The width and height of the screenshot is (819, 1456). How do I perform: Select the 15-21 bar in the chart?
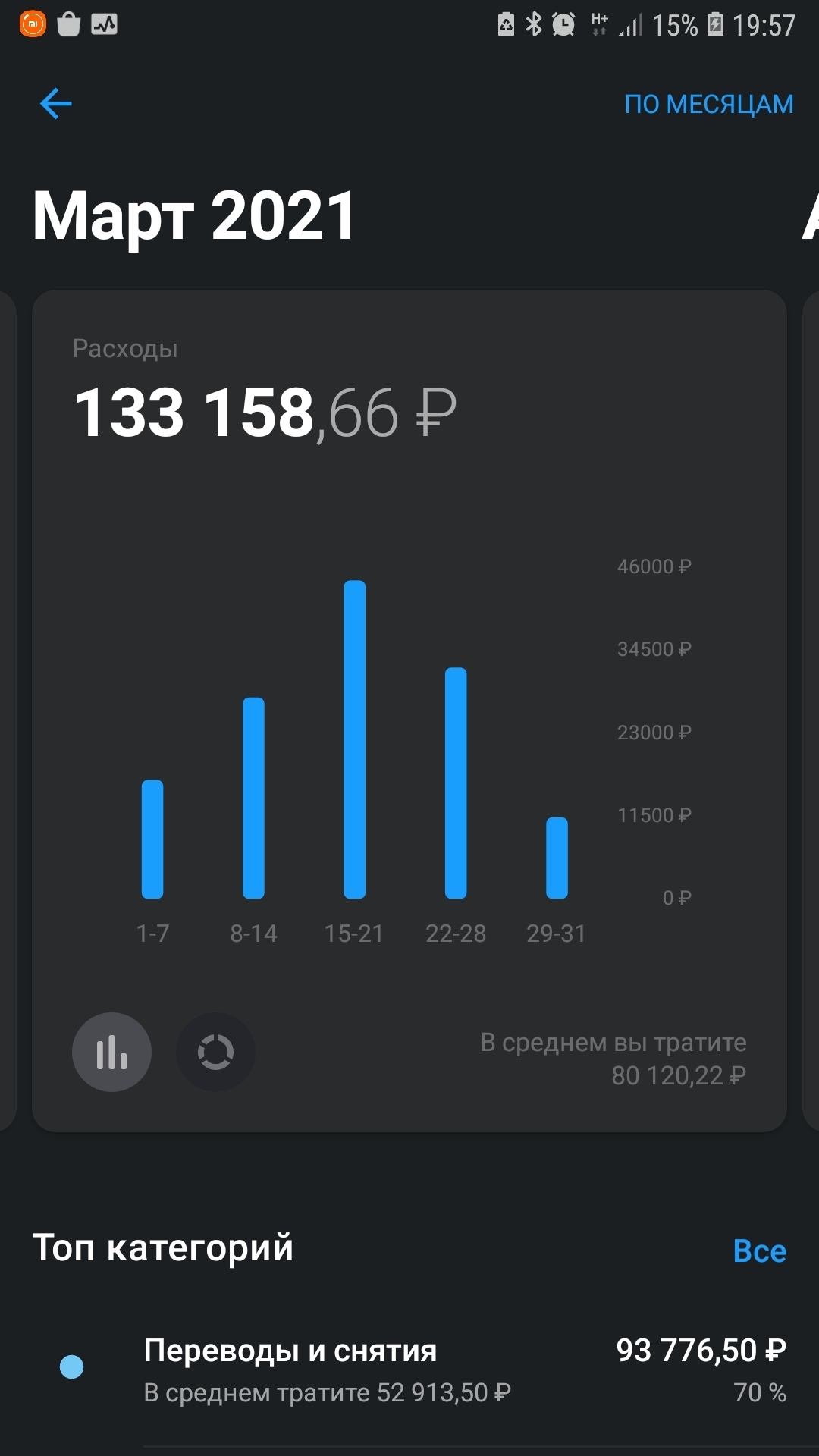[354, 739]
